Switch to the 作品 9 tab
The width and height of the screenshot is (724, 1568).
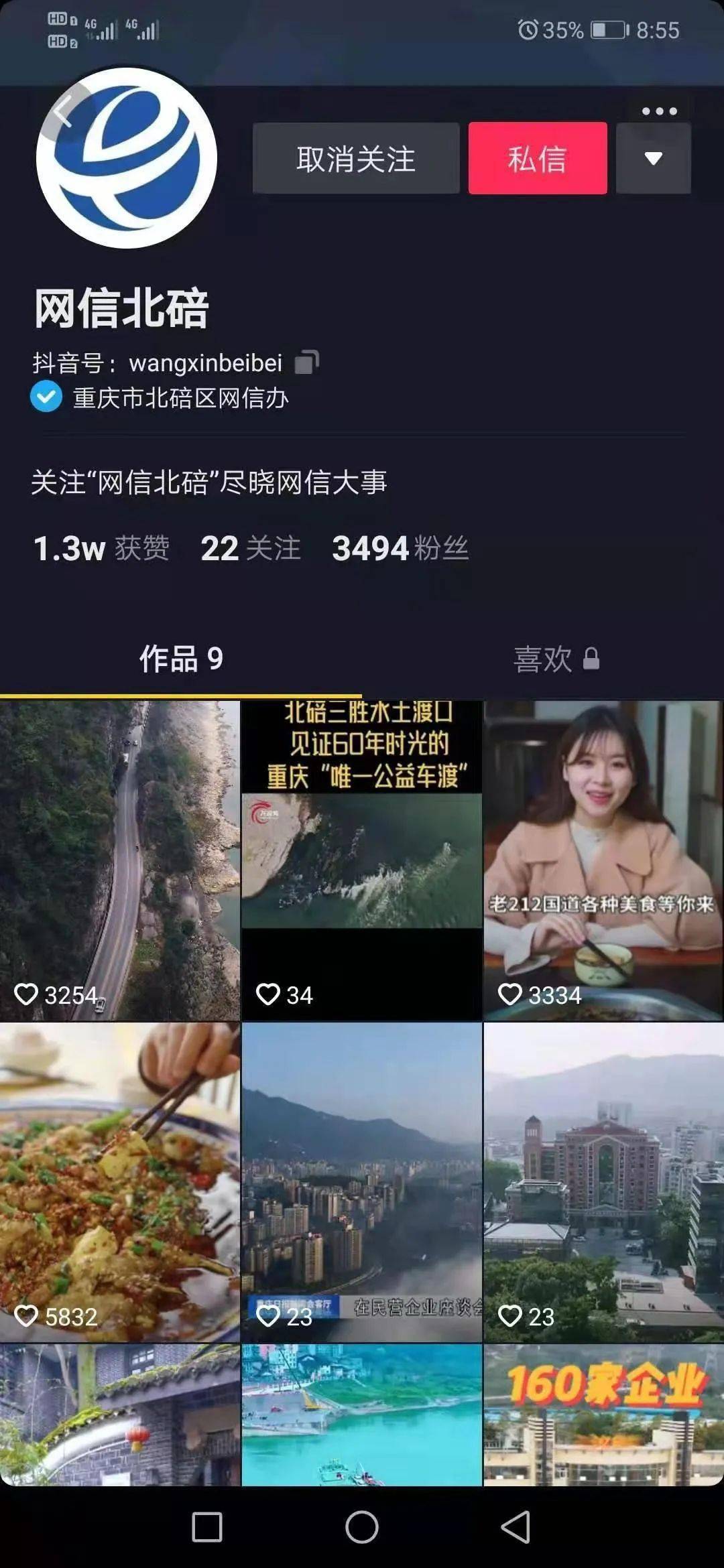[x=181, y=659]
